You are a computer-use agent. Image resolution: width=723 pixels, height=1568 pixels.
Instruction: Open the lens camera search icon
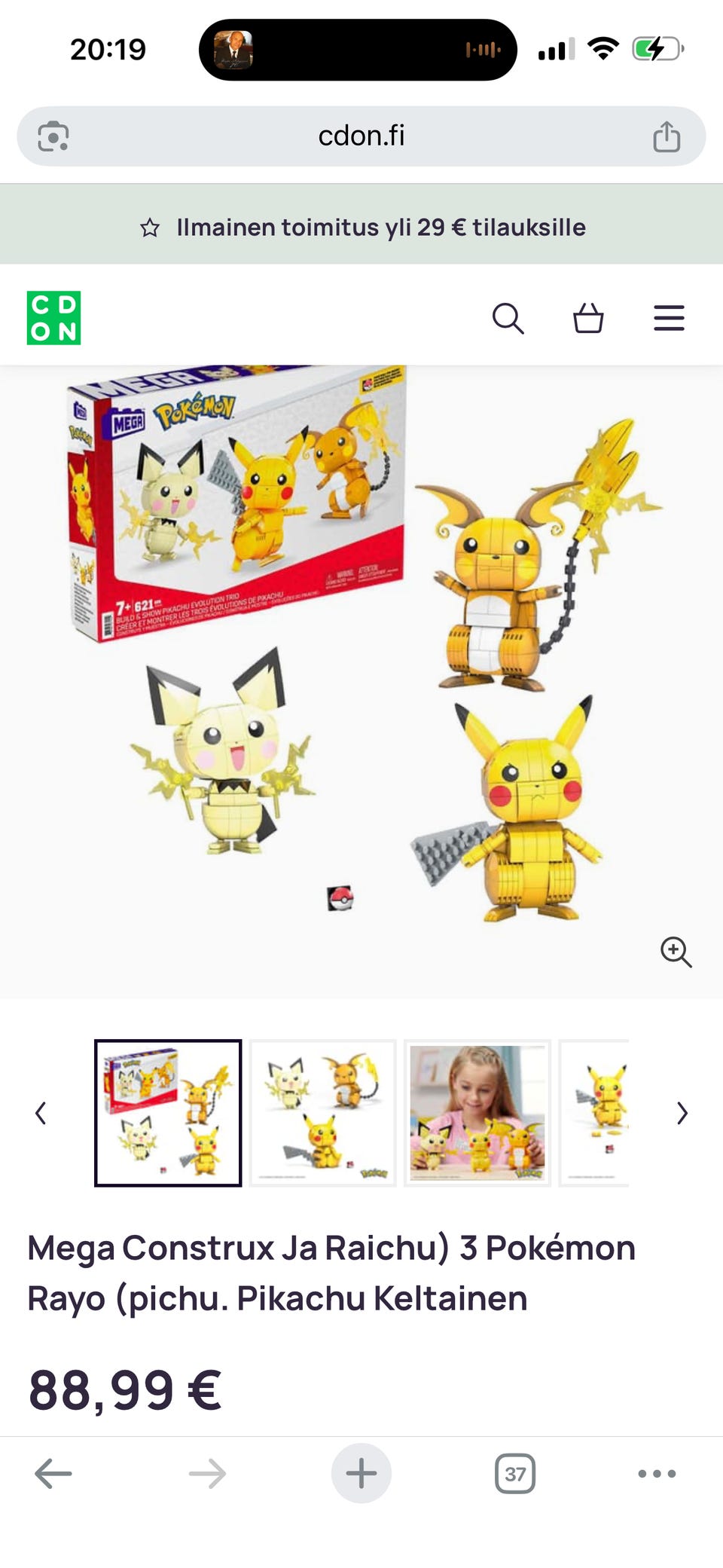pyautogui.click(x=53, y=136)
